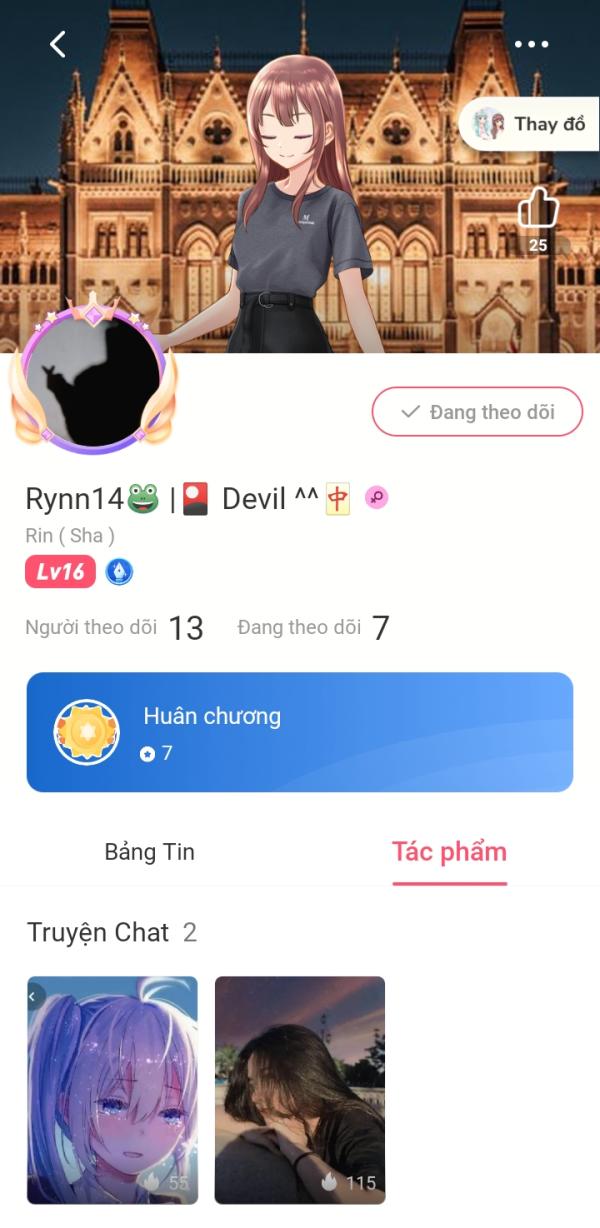The image size is (600, 1228).
Task: Open the three-dot overflow menu
Action: pyautogui.click(x=531, y=44)
